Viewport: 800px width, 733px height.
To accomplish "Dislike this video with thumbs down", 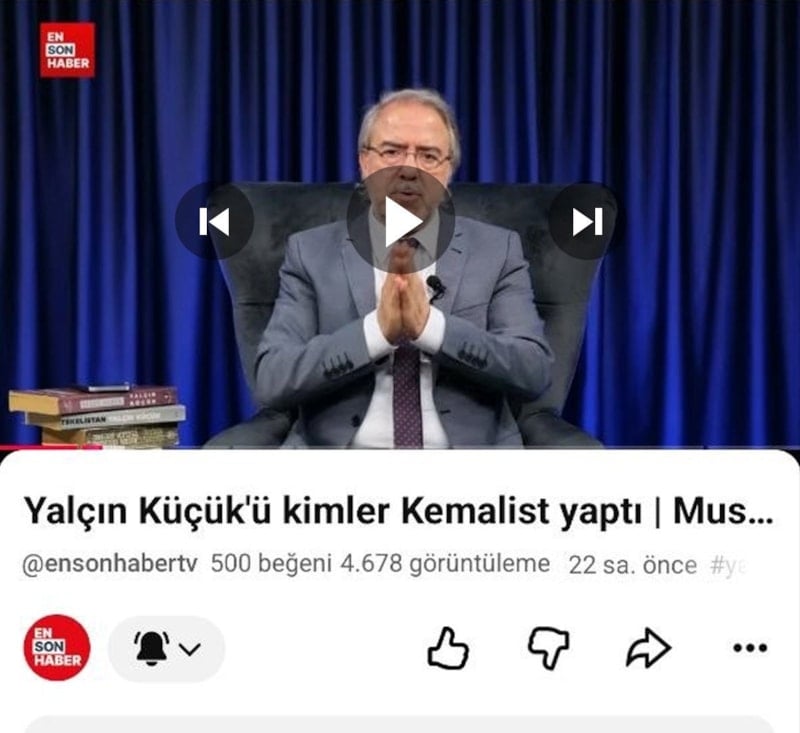I will 548,648.
